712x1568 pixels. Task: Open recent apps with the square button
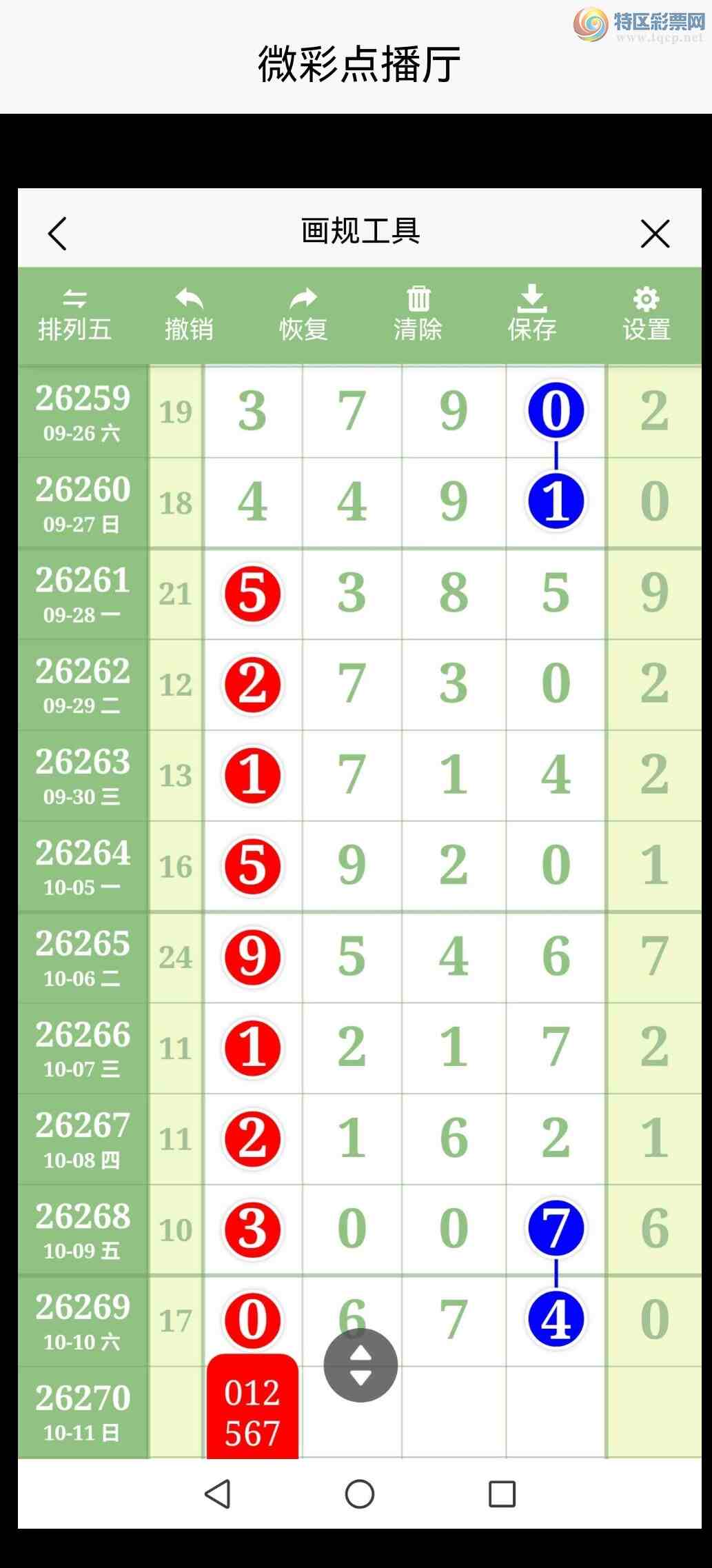coord(502,1494)
